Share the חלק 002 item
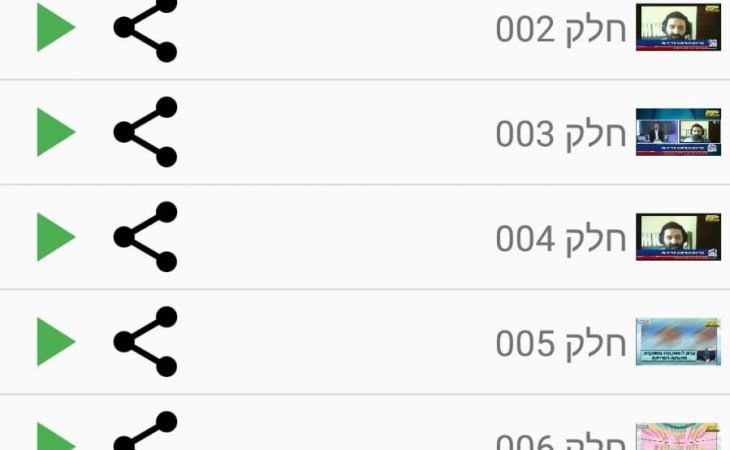The image size is (730, 450). click(145, 28)
